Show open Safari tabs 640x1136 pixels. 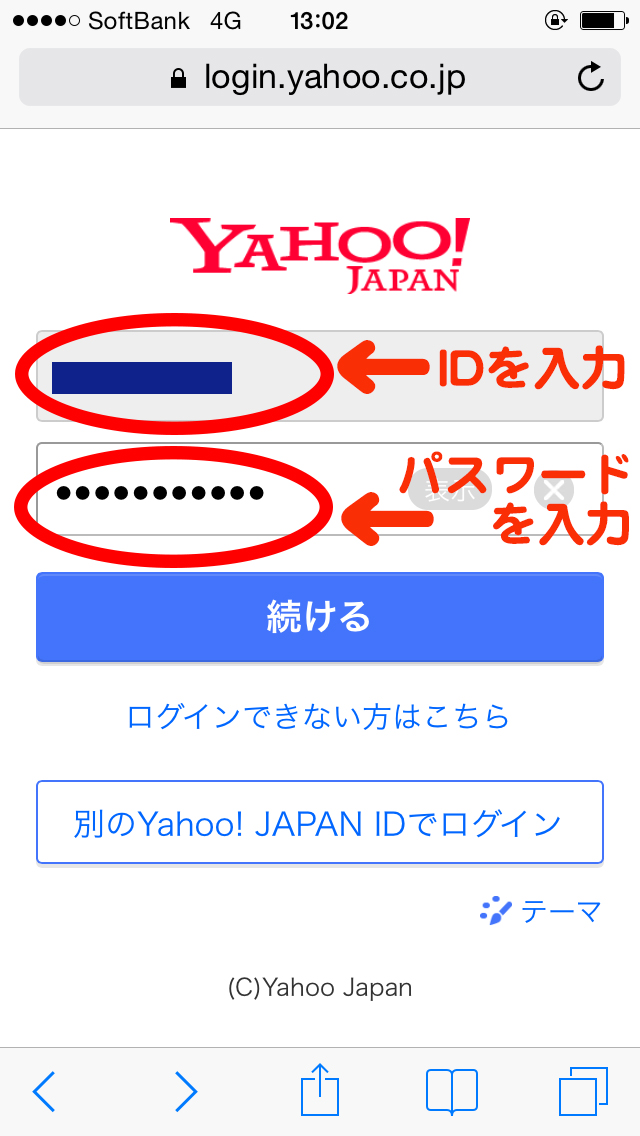click(x=583, y=1090)
